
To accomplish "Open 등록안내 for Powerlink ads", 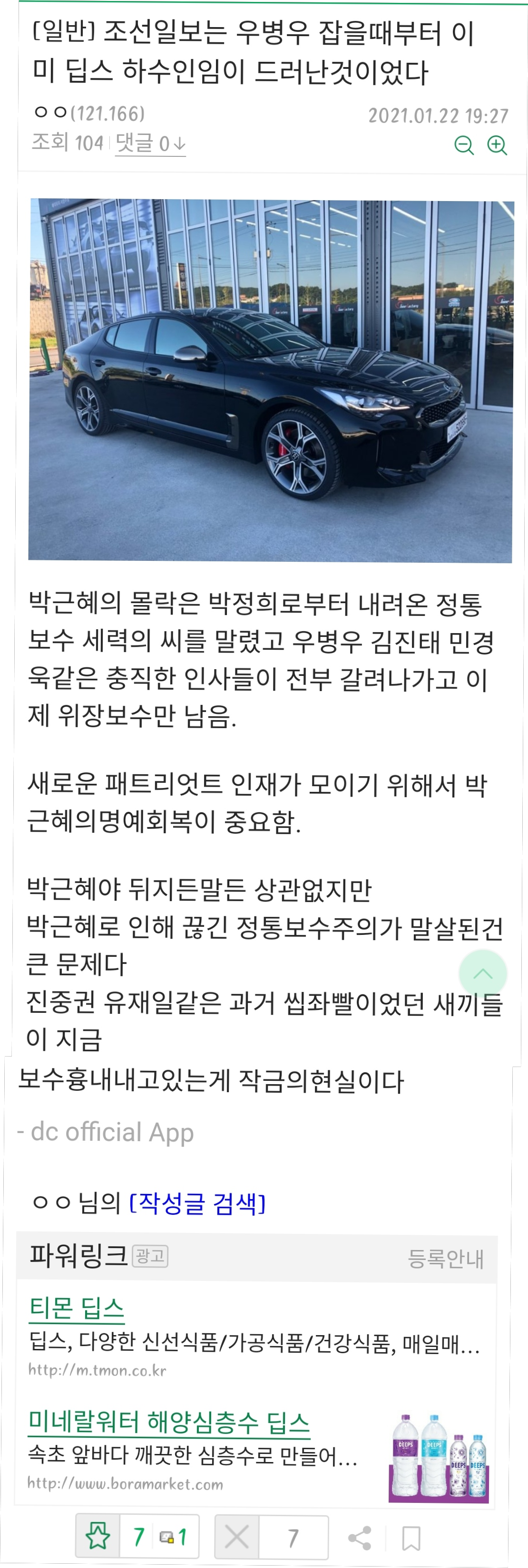I will pyautogui.click(x=446, y=1259).
